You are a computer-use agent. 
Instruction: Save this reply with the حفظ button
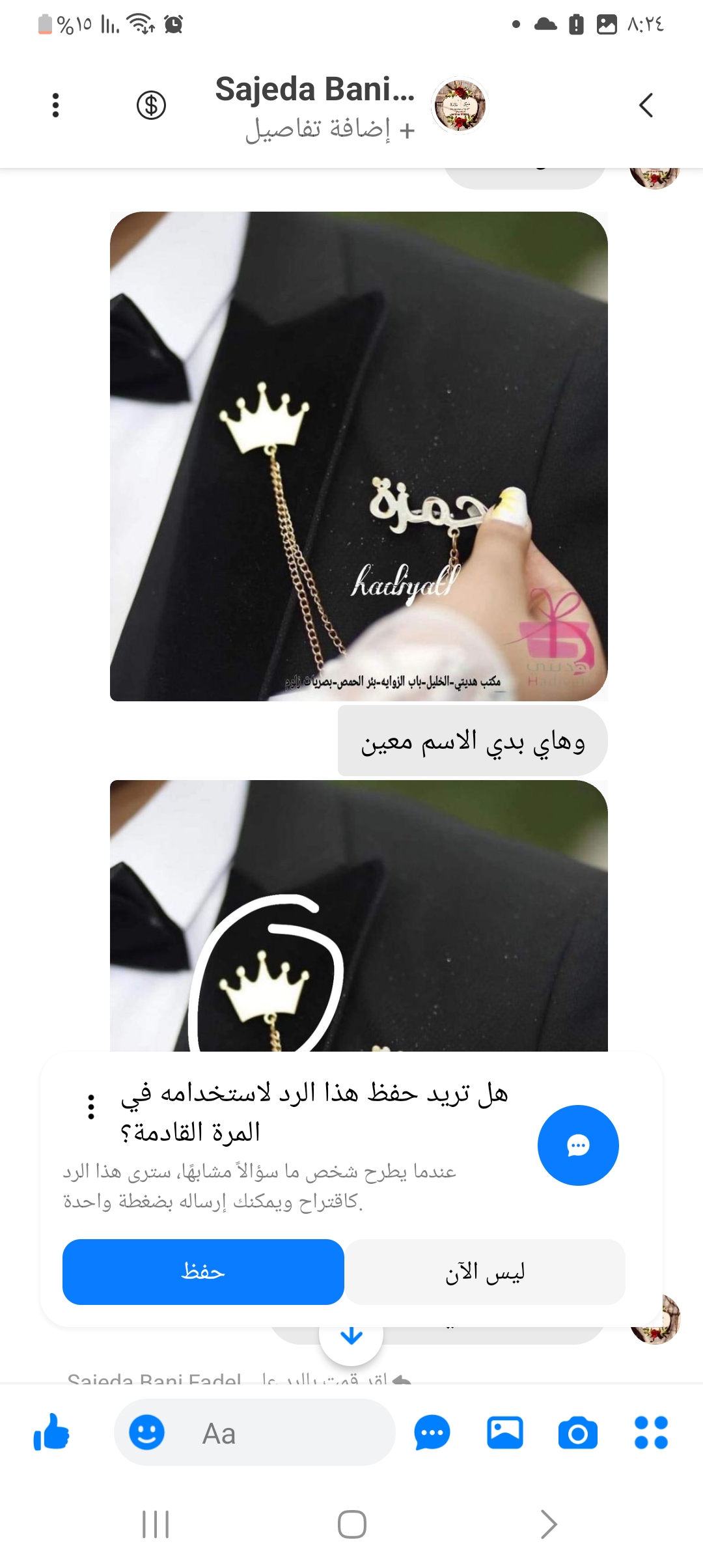(203, 1272)
